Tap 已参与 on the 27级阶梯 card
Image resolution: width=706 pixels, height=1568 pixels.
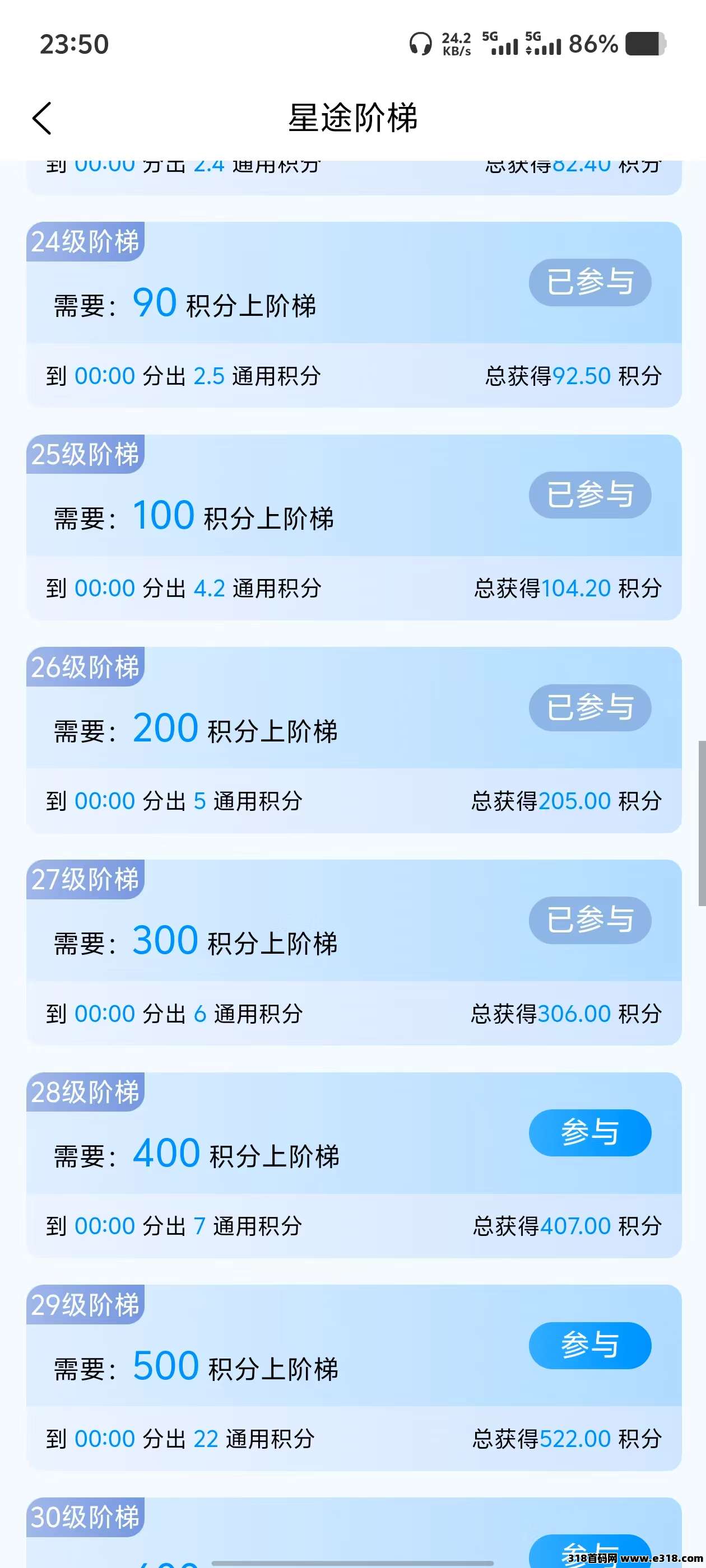pos(589,920)
